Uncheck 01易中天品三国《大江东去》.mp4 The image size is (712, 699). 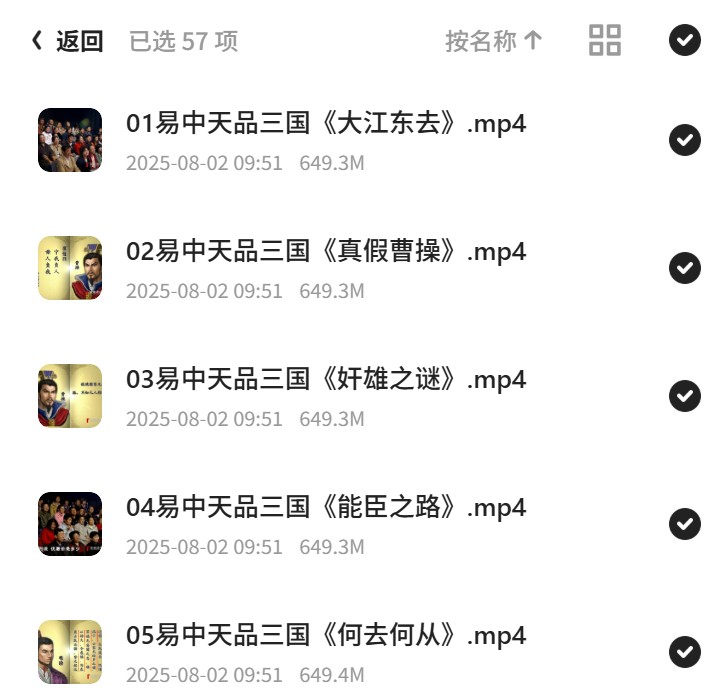(x=684, y=139)
